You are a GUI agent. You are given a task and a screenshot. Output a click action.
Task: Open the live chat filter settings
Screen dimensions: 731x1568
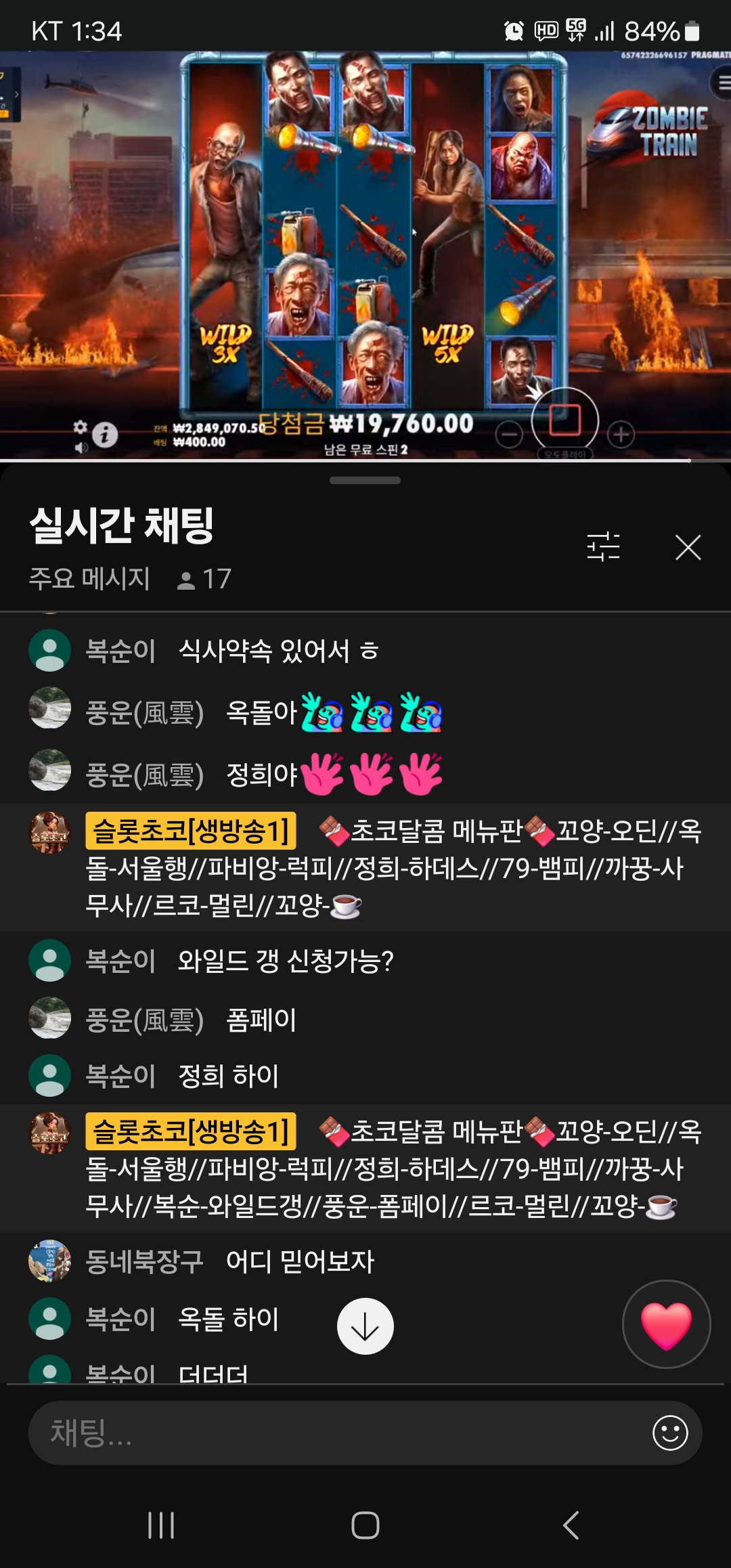(x=603, y=546)
